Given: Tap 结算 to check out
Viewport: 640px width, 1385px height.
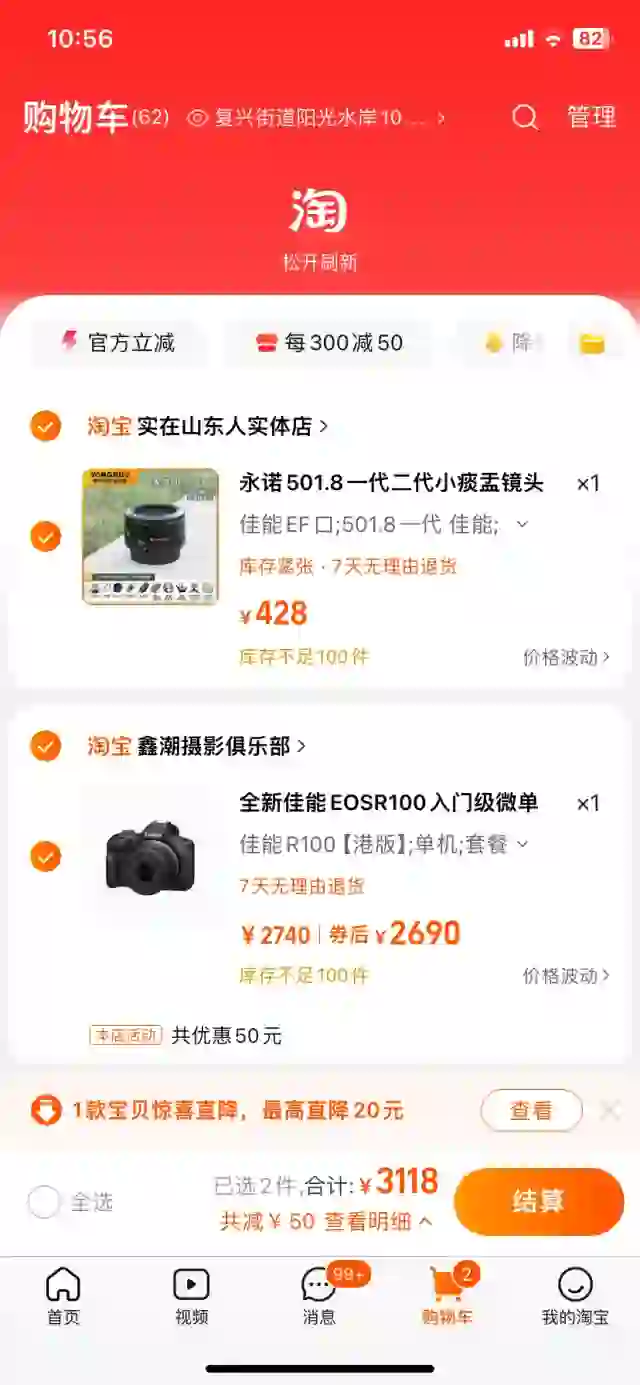Looking at the screenshot, I should coord(539,1201).
